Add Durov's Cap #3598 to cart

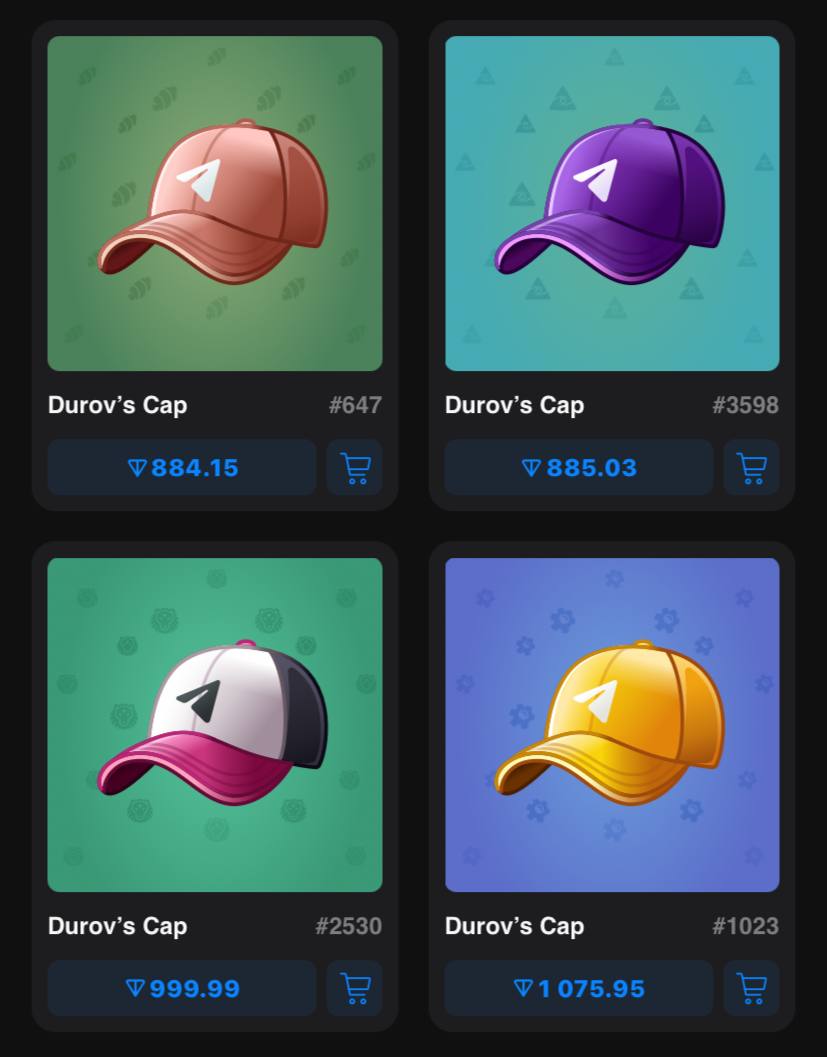[751, 467]
